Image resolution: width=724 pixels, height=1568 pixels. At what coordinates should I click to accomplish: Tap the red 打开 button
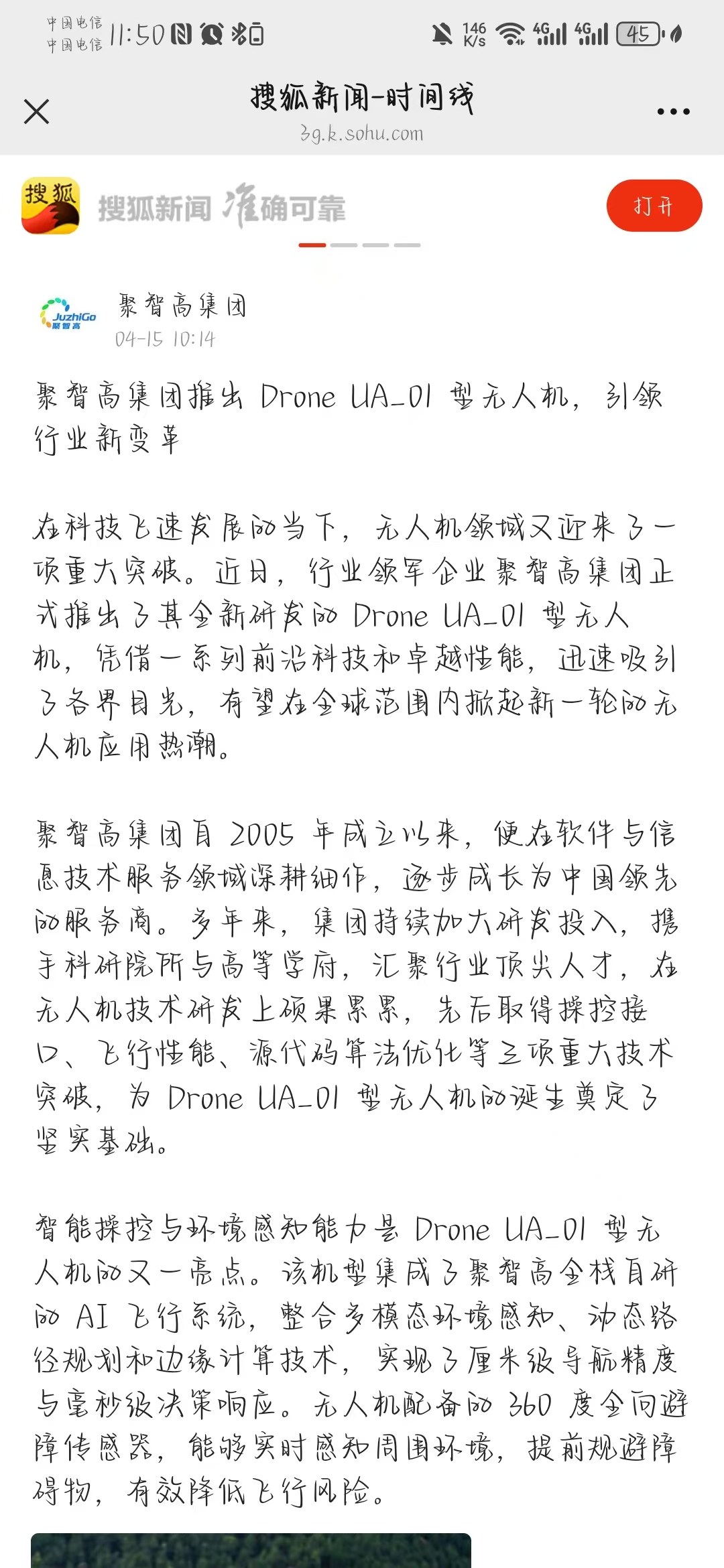pyautogui.click(x=654, y=206)
